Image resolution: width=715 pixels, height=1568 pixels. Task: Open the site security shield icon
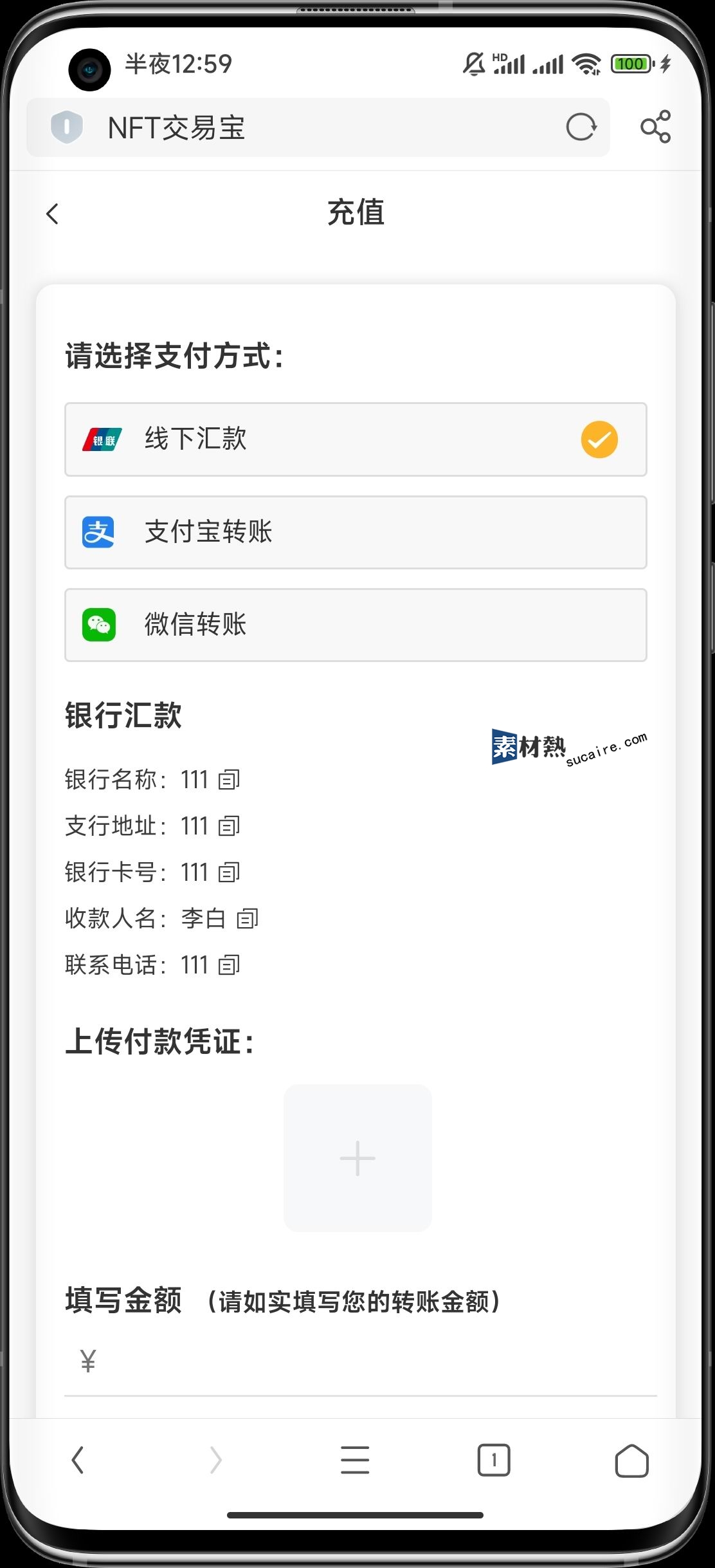pos(67,127)
